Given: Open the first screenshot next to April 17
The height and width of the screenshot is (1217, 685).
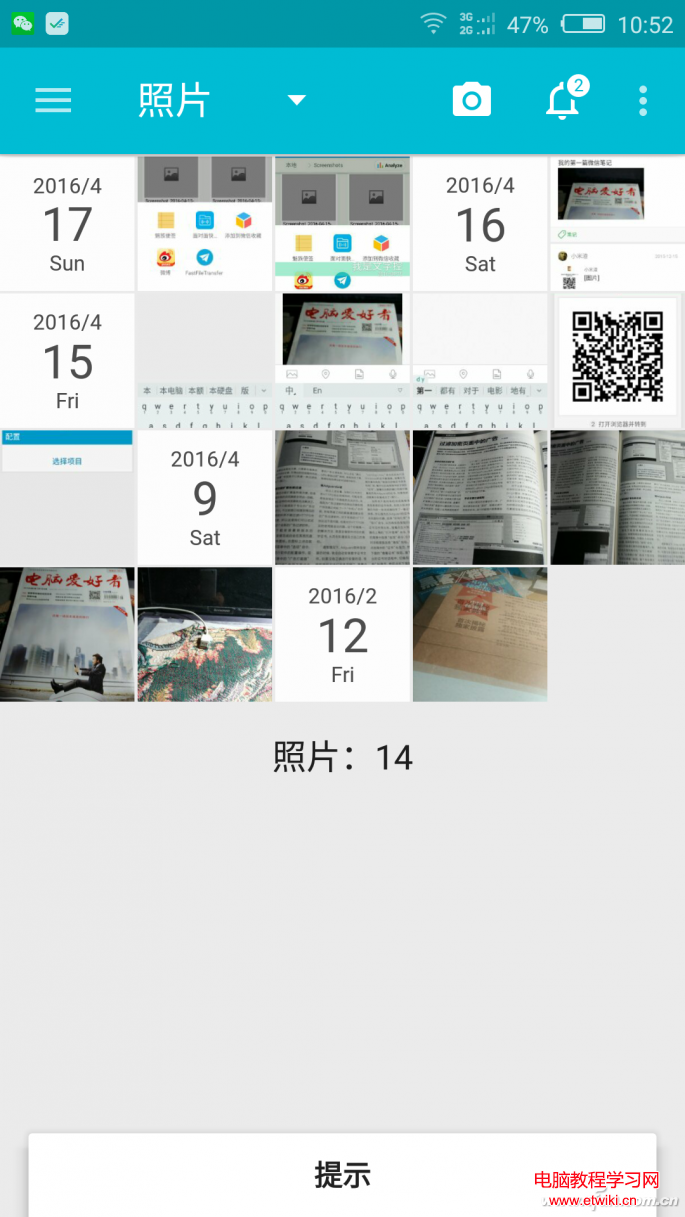Looking at the screenshot, I should click(205, 223).
